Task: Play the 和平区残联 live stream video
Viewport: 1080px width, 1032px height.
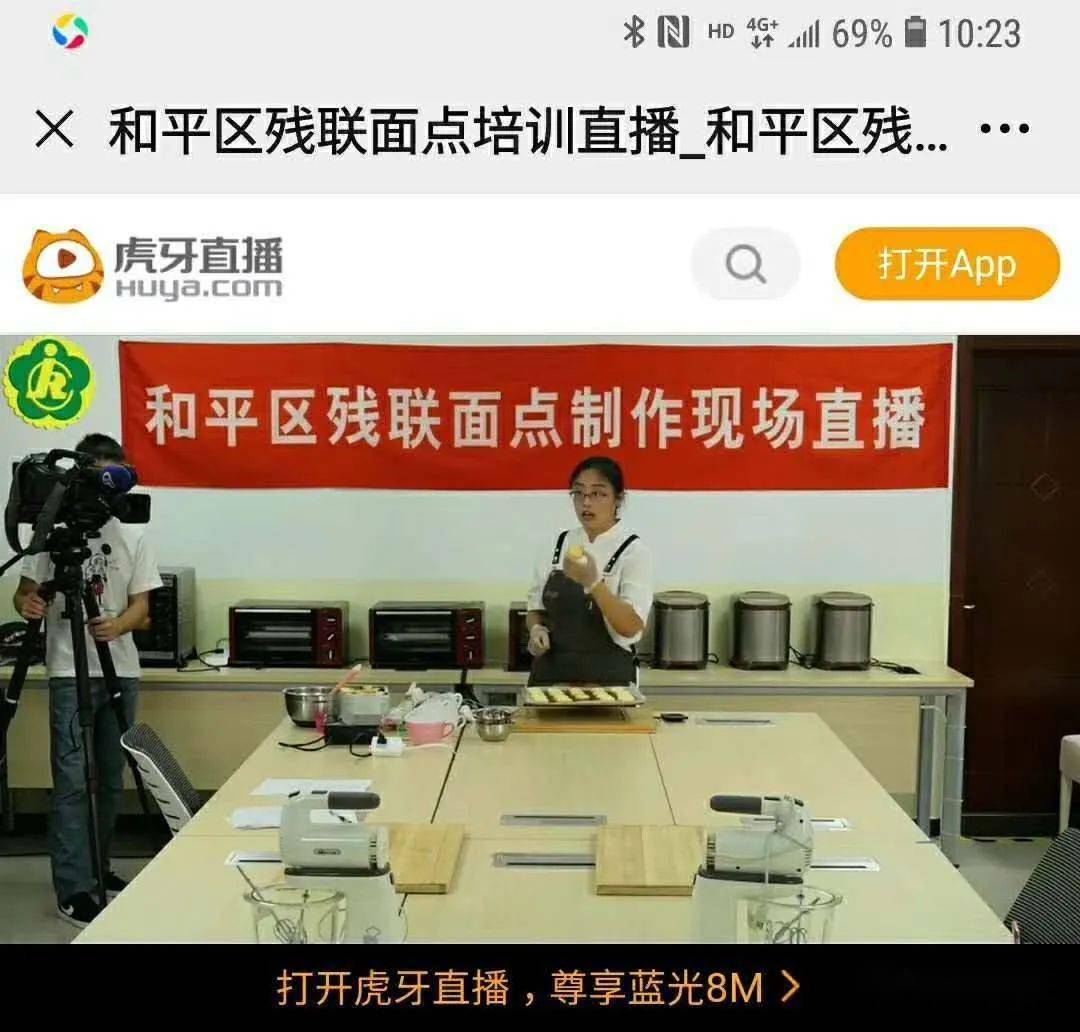Action: click(540, 640)
